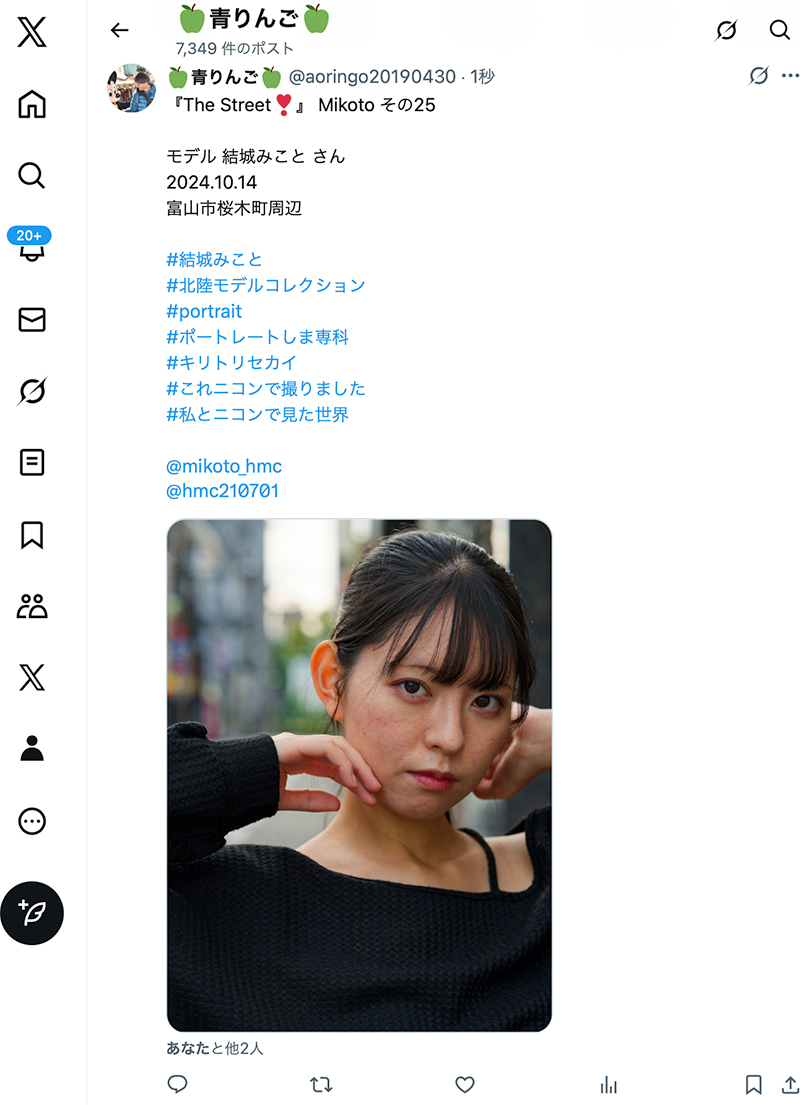Screen dimensions: 800x1105
Task: Compose a new post
Action: coord(32,913)
